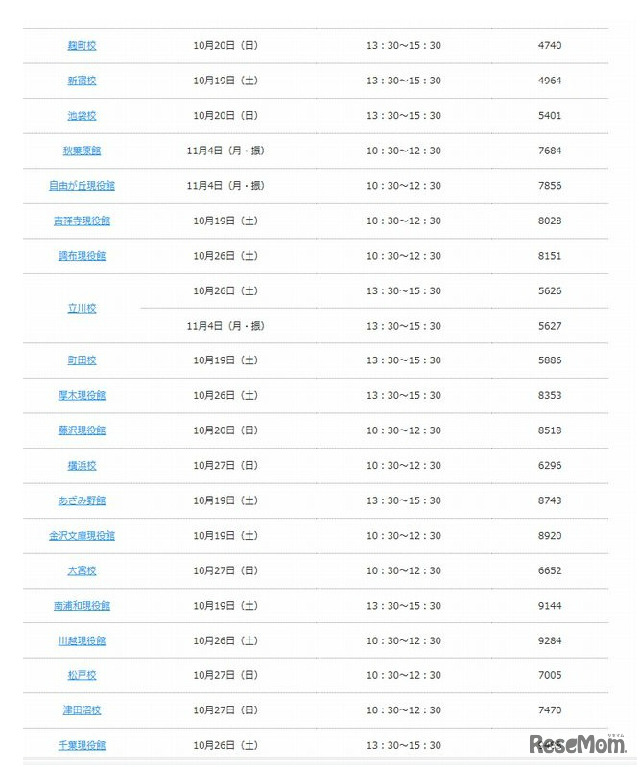Select the 秋葉原館 link

[x=82, y=151]
